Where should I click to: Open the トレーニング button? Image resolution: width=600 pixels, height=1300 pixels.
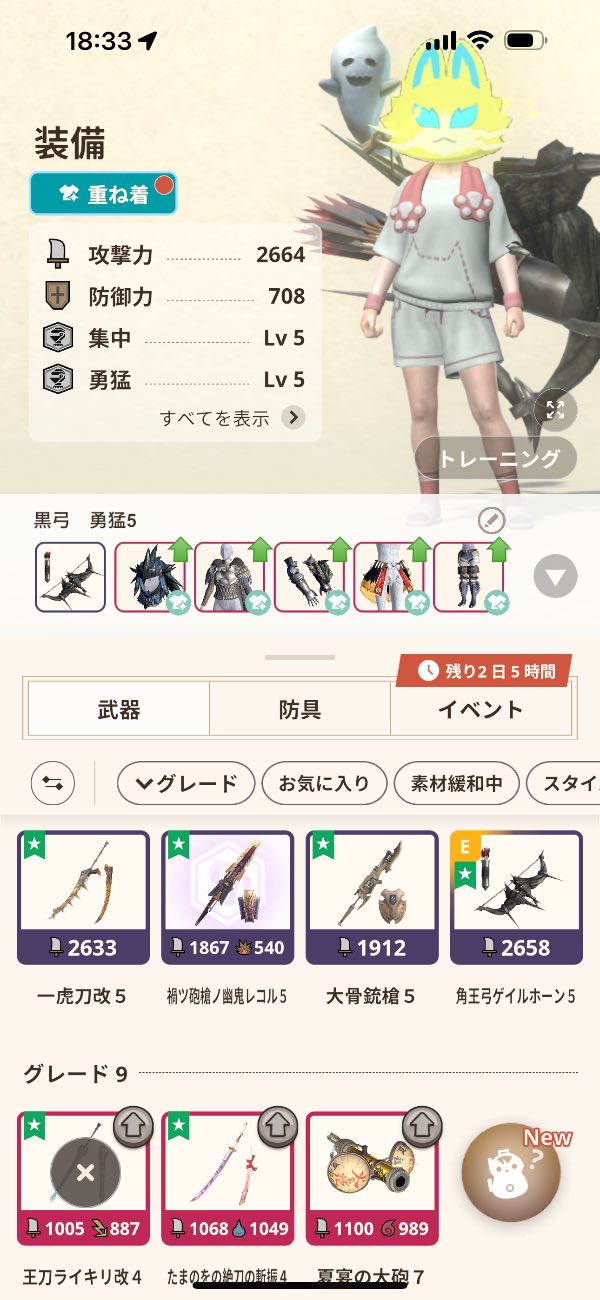pyautogui.click(x=496, y=459)
